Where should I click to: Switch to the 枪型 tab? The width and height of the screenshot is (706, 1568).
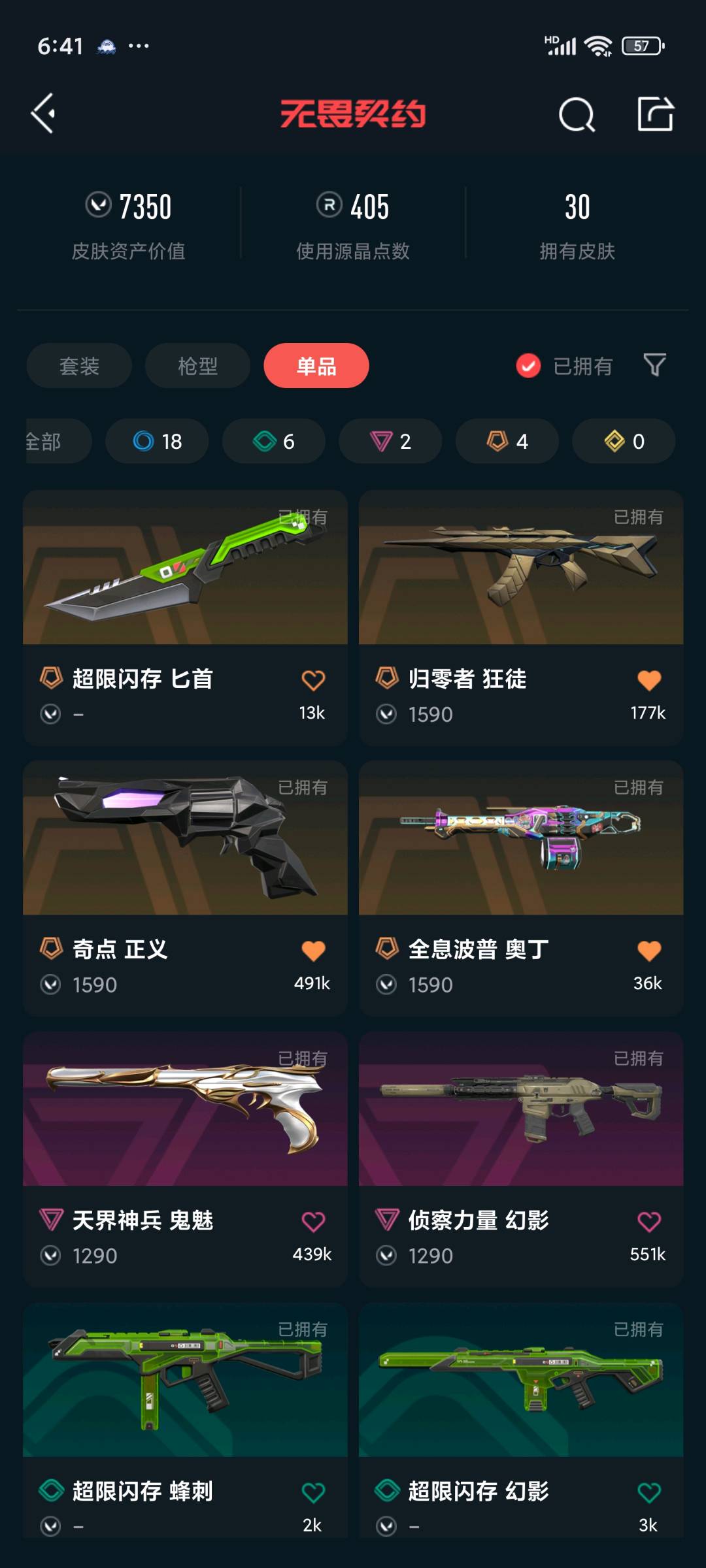[197, 366]
